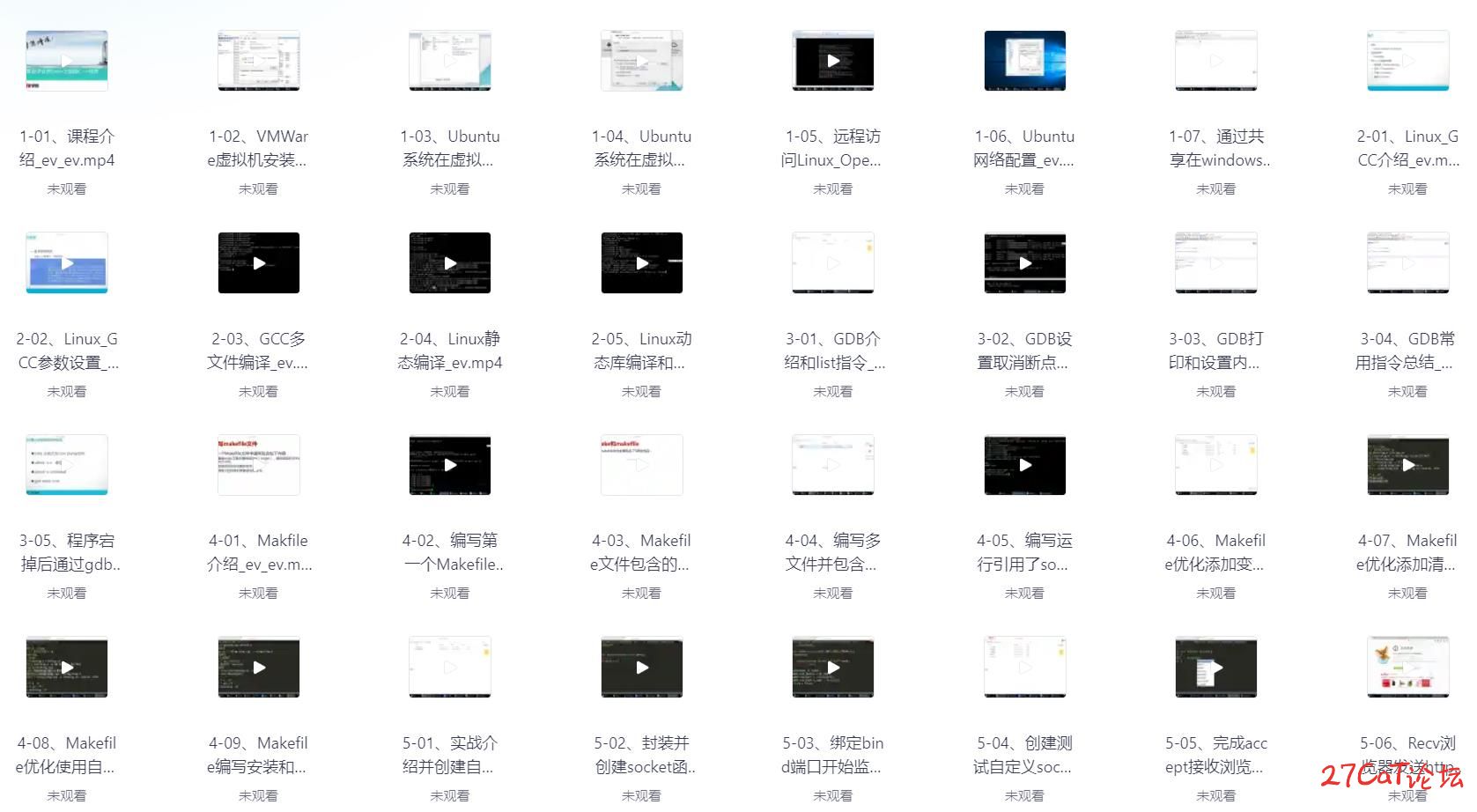Image resolution: width=1477 pixels, height=812 pixels.
Task: Play 4-01 Makfile介绍 video
Action: tap(259, 464)
